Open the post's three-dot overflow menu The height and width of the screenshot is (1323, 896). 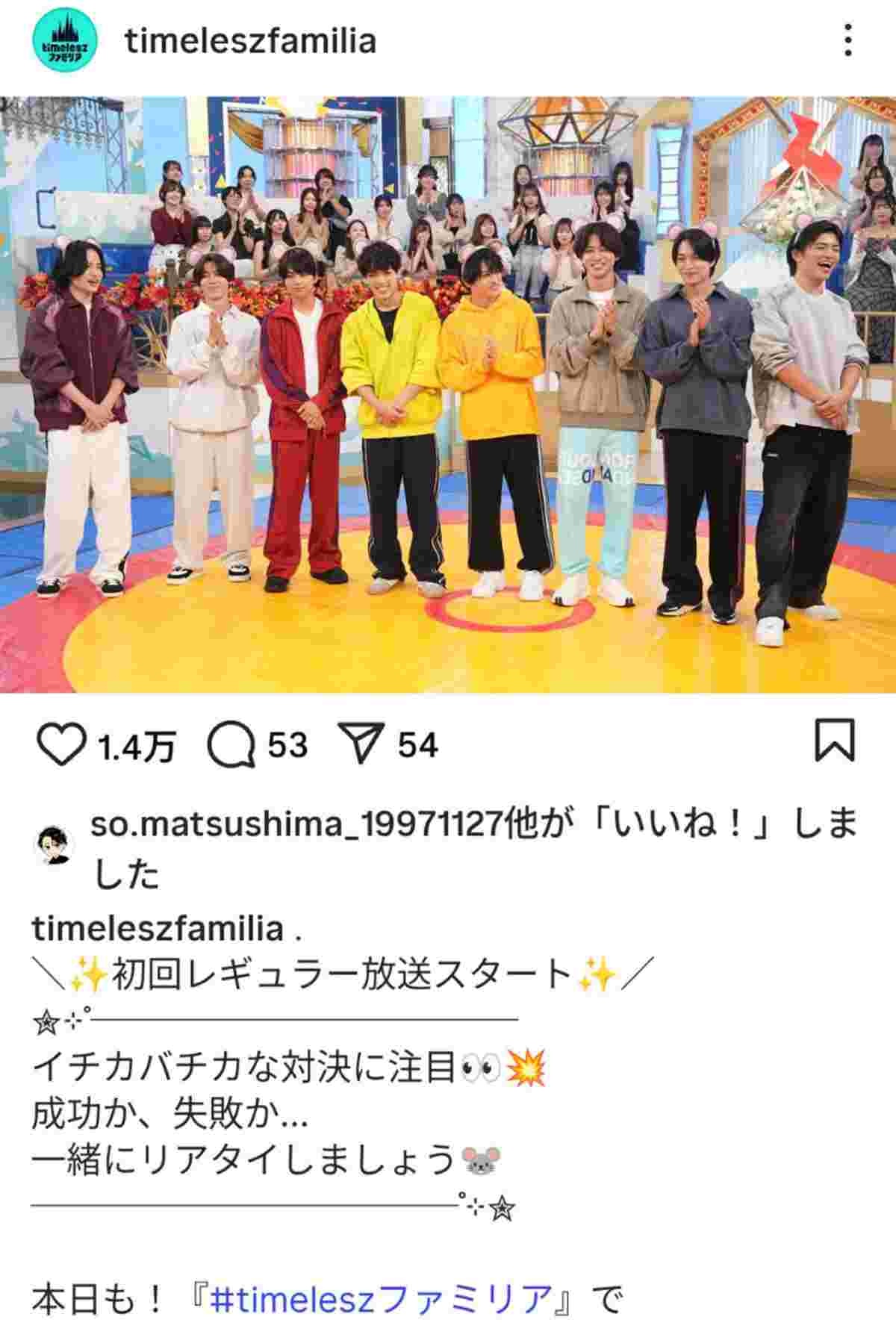847,40
